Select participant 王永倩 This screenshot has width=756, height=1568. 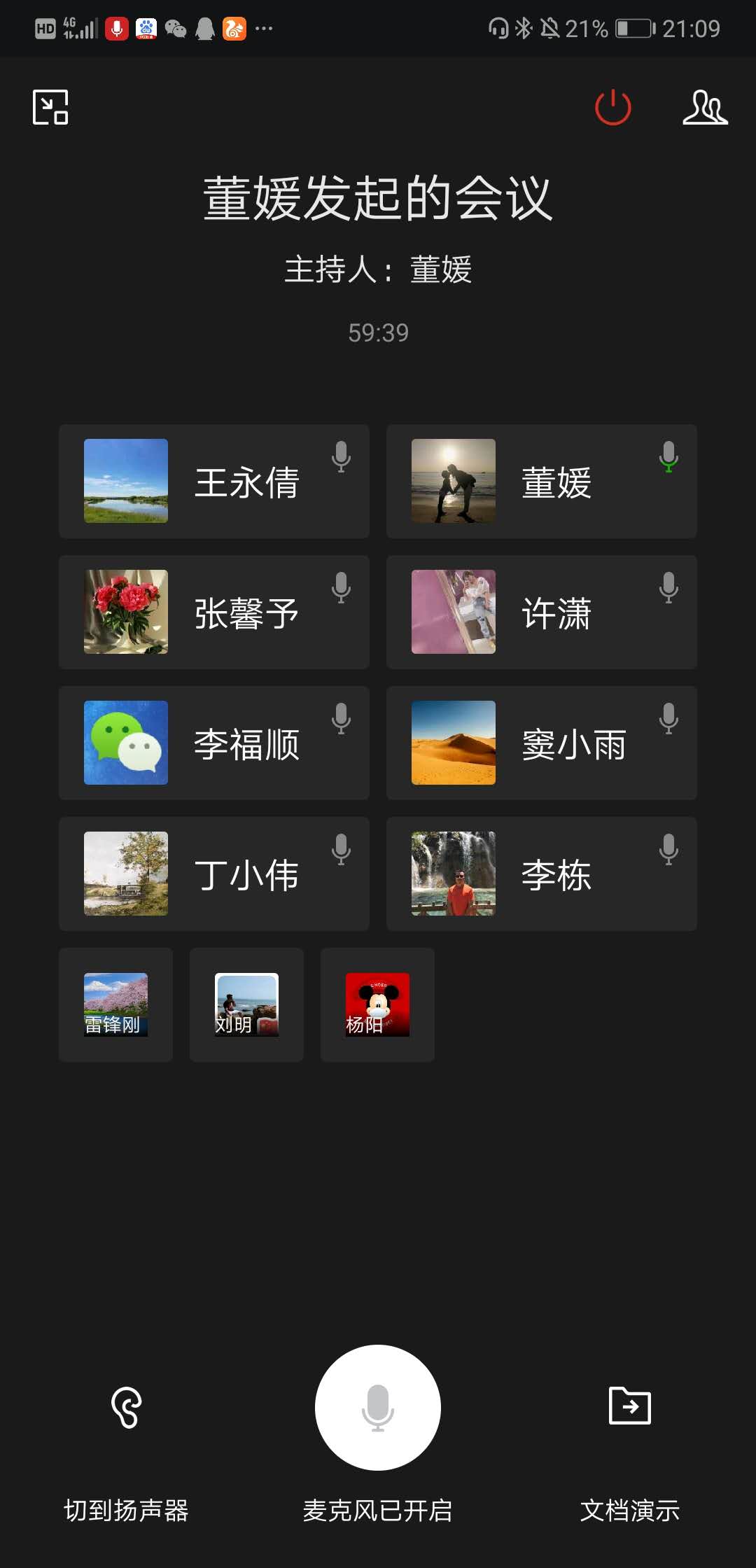pyautogui.click(x=213, y=482)
